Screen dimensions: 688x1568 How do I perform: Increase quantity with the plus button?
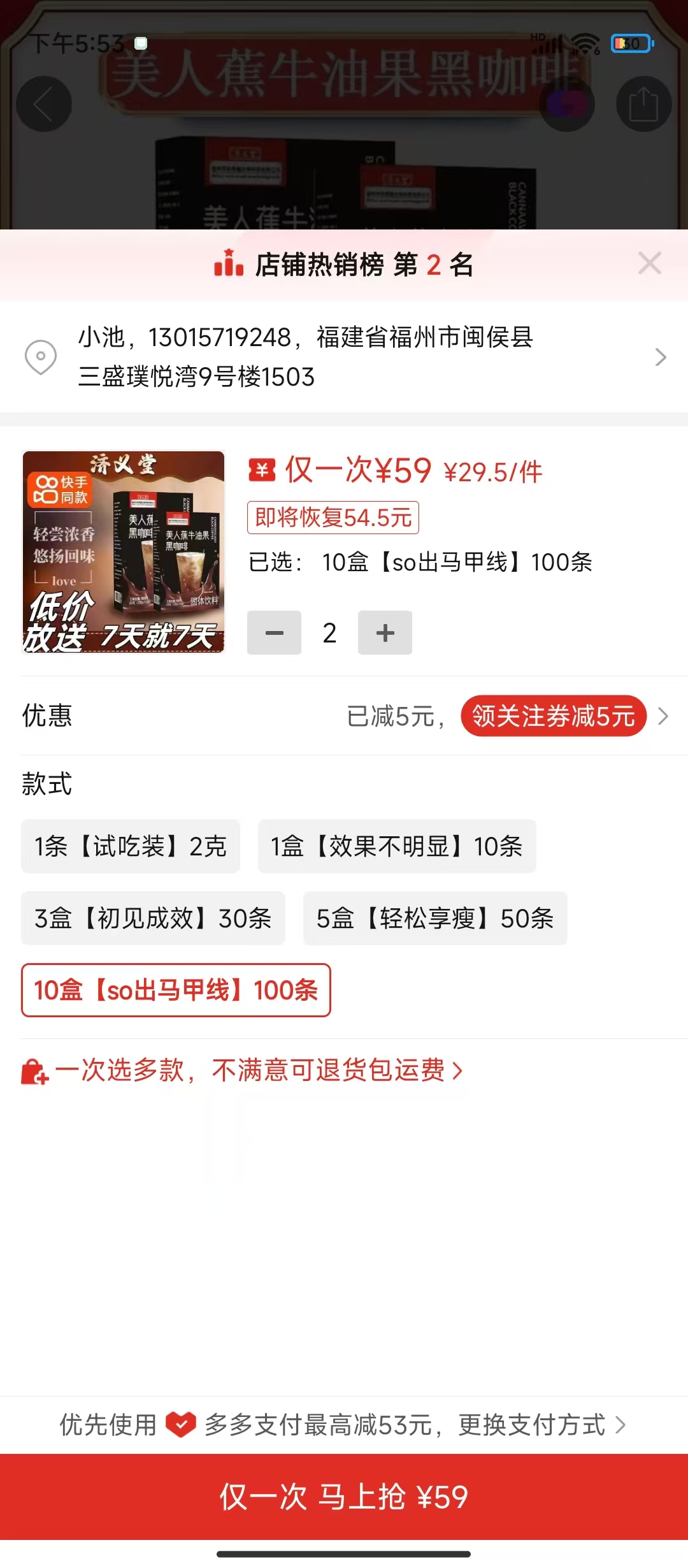[x=385, y=633]
